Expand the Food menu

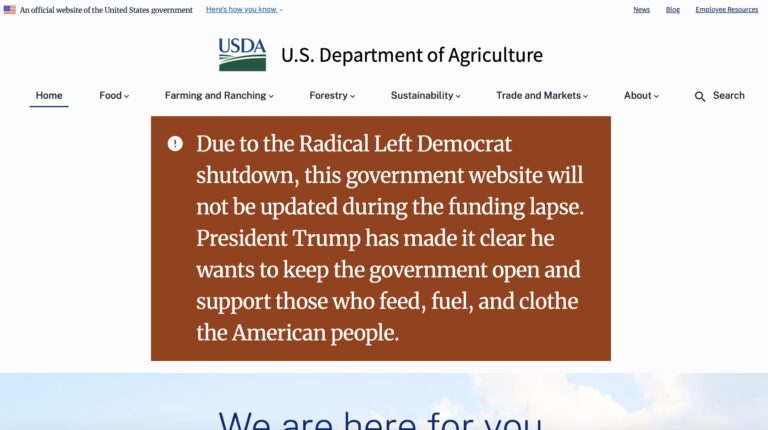(x=114, y=96)
